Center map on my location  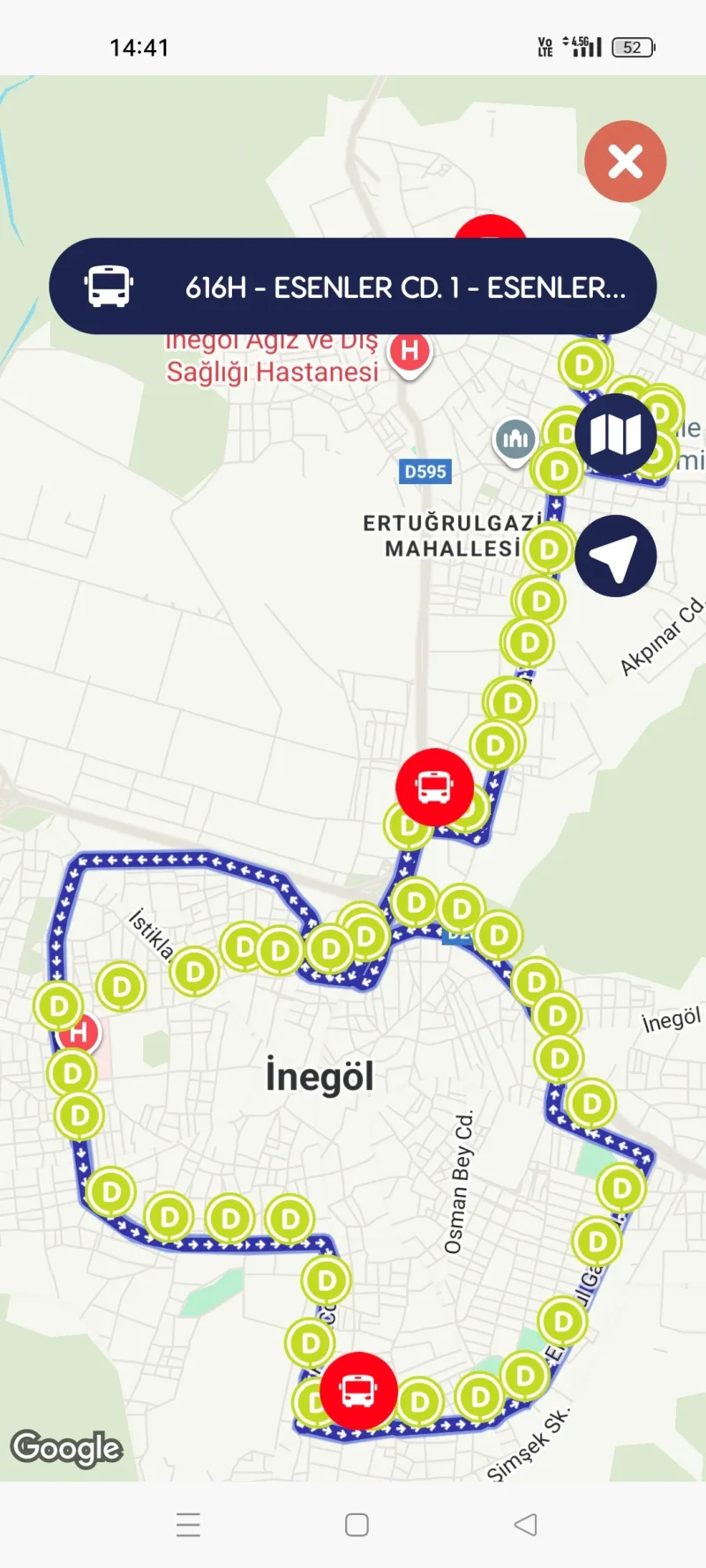615,556
